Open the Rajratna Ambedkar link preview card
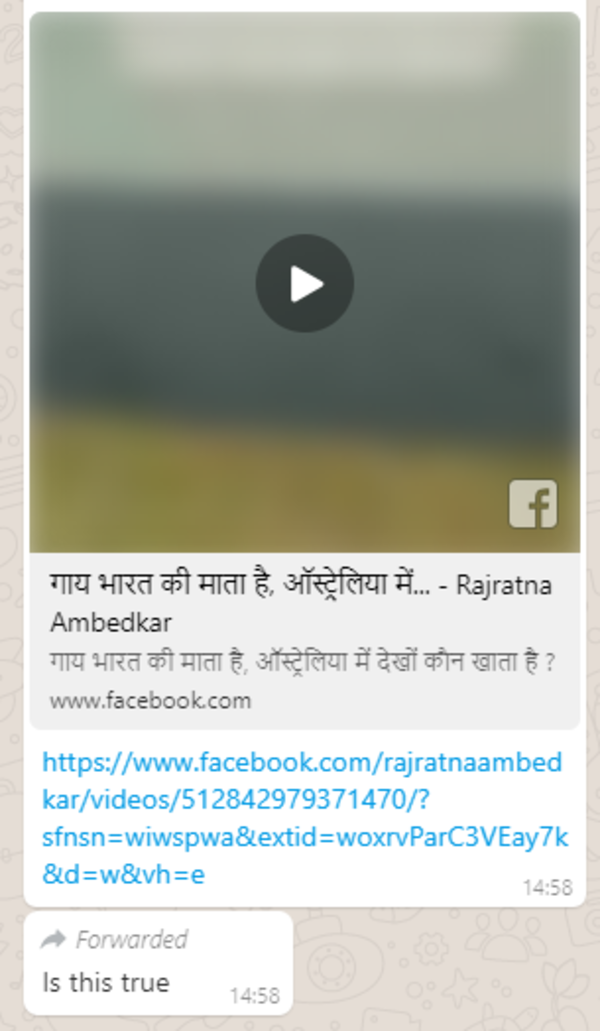 300,641
